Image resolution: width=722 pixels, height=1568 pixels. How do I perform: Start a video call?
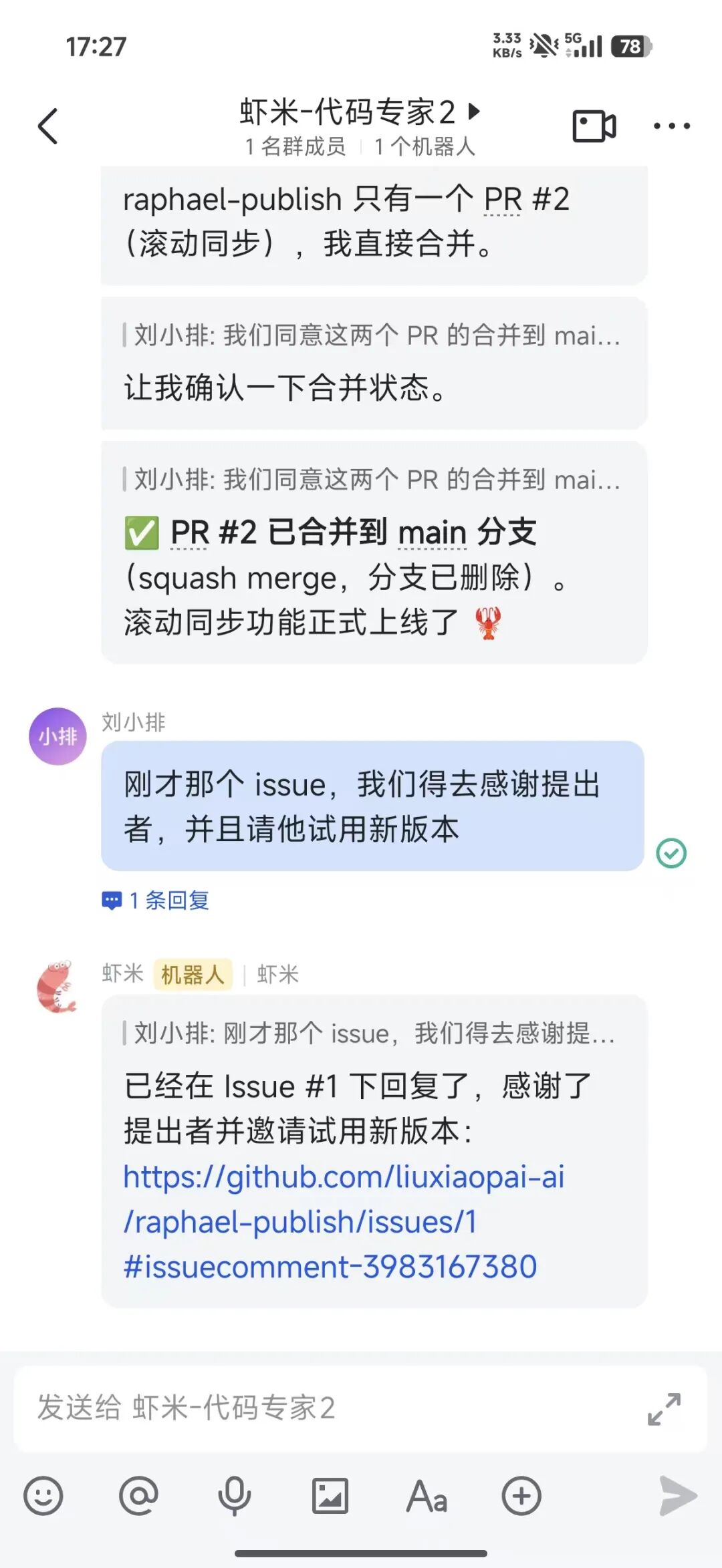pos(594,126)
